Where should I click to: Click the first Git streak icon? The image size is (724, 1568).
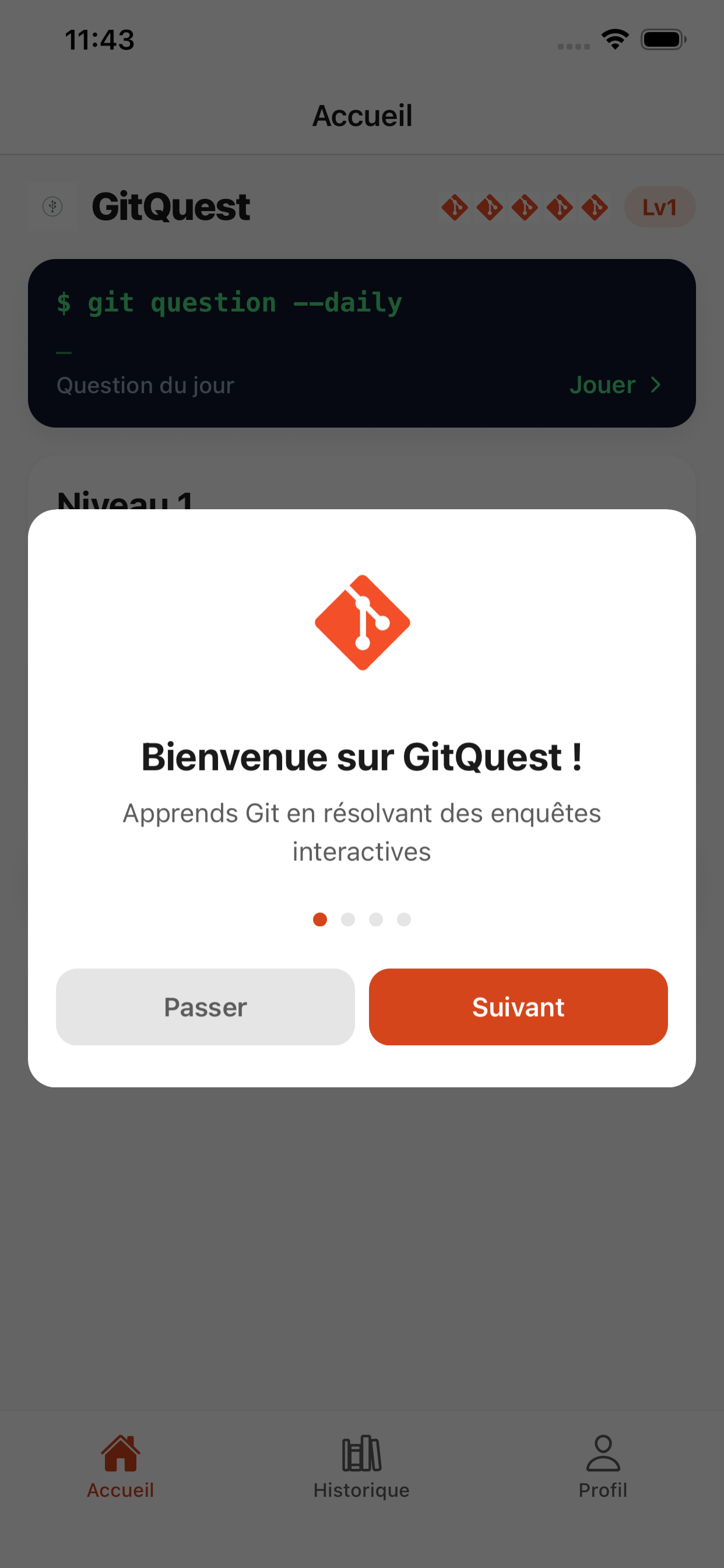(454, 207)
